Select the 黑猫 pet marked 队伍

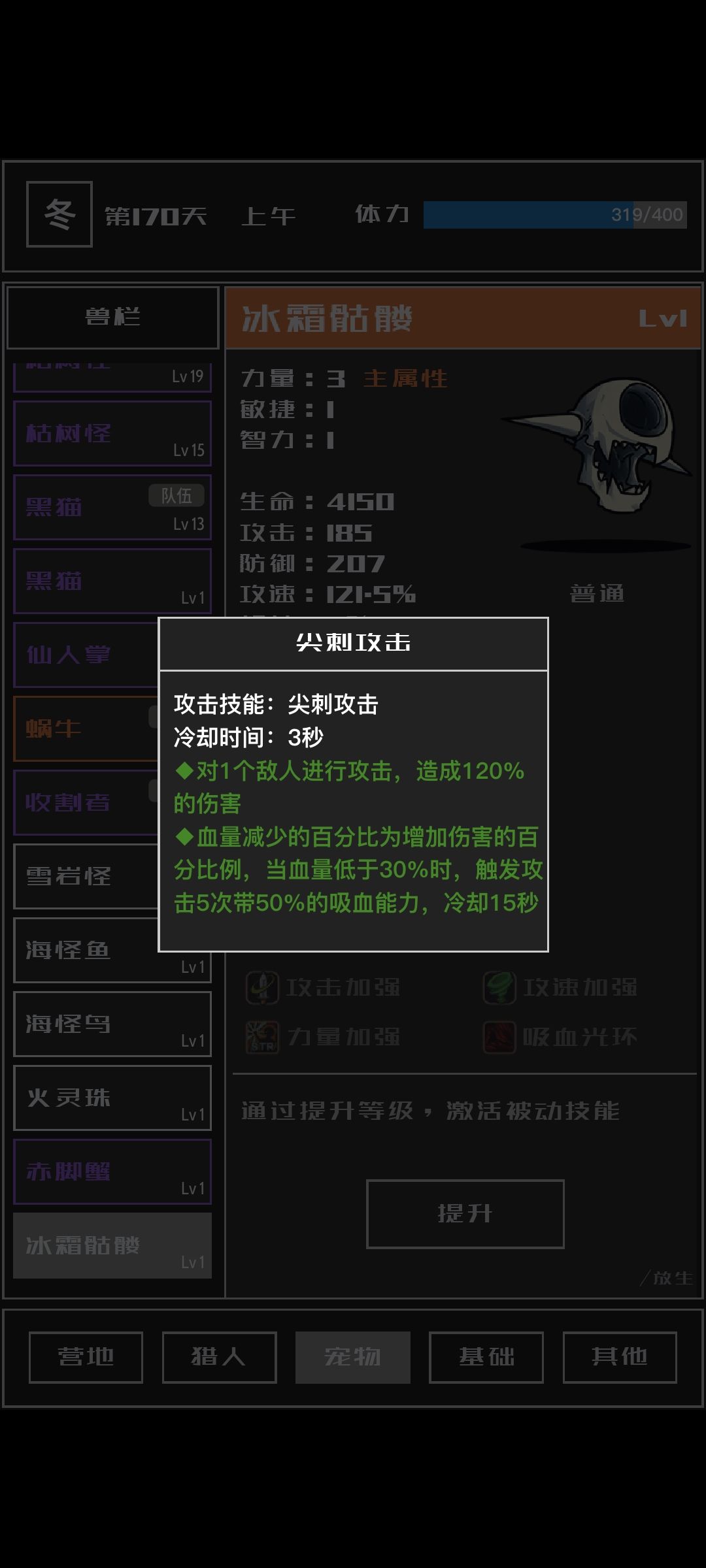(111, 508)
